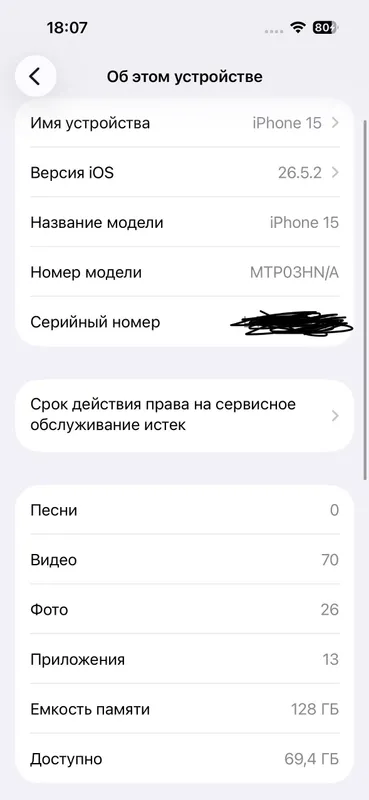Screen dimensions: 369x800
Task: Open Срок действия права на сервисное обслуживание
Action: (184, 415)
